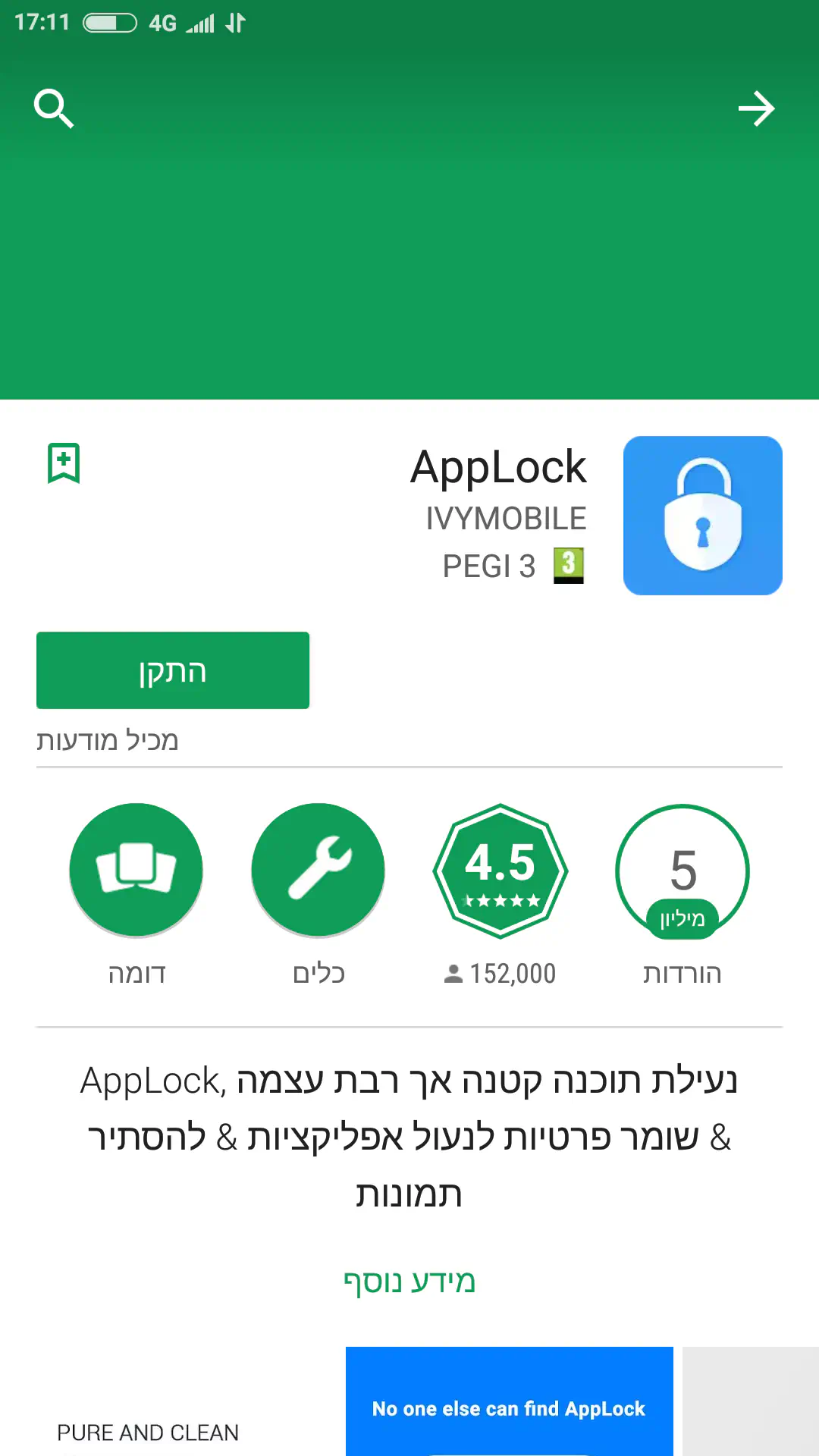Expand the description with מידע נוסף
The height and width of the screenshot is (1456, 819).
[409, 1282]
